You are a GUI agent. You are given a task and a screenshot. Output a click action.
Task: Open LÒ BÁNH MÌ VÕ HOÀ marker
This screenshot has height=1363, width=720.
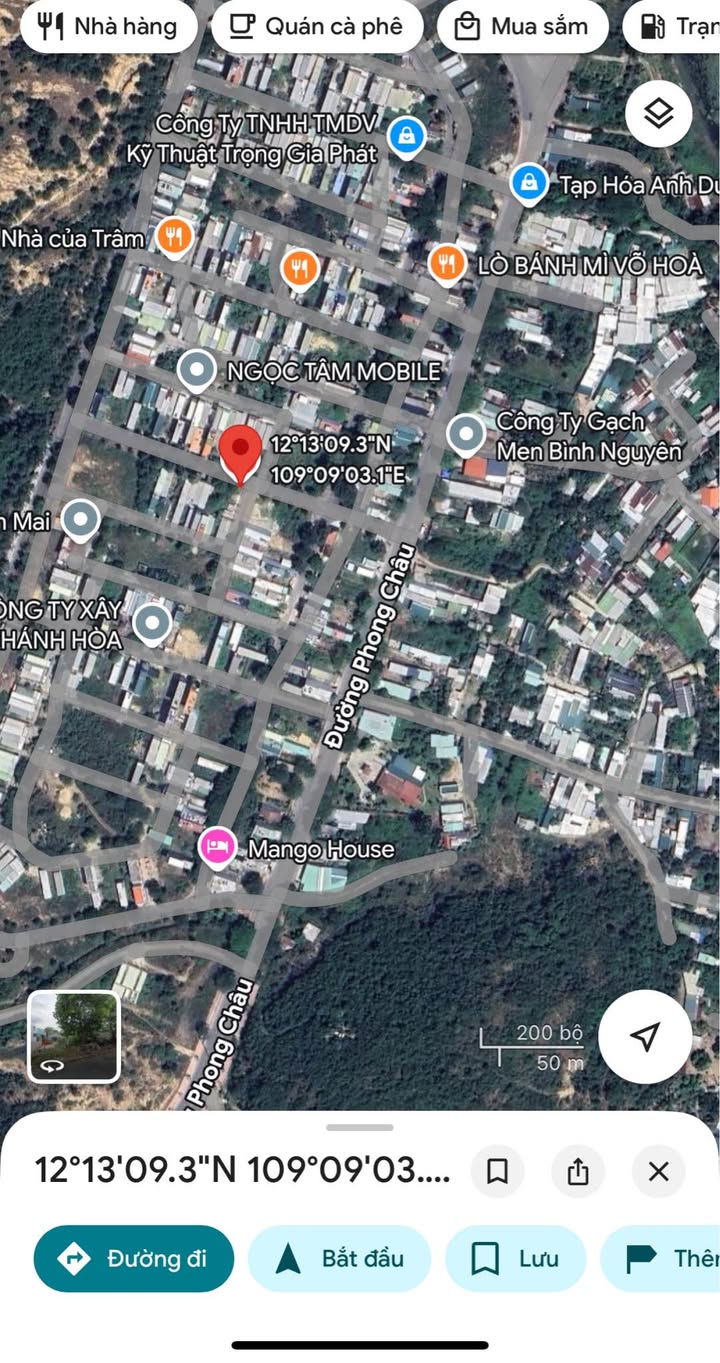coord(447,264)
